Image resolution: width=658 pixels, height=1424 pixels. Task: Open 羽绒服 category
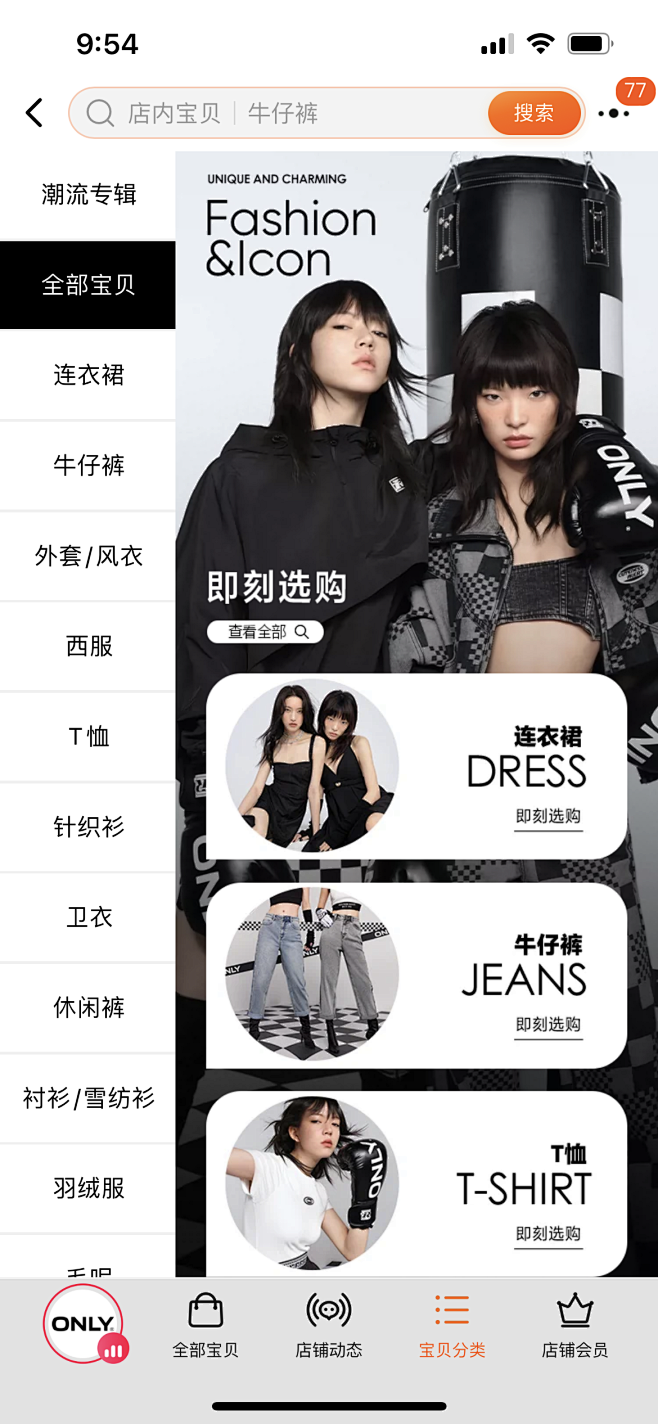pos(88,1188)
